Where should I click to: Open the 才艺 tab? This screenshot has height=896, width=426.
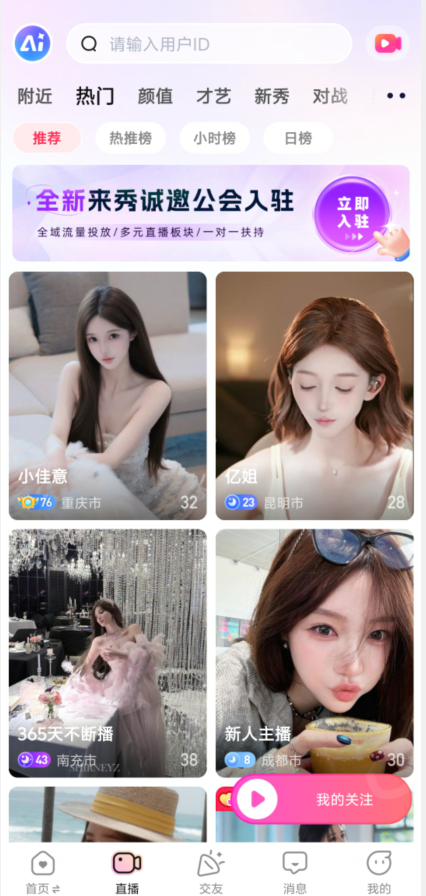coord(214,96)
